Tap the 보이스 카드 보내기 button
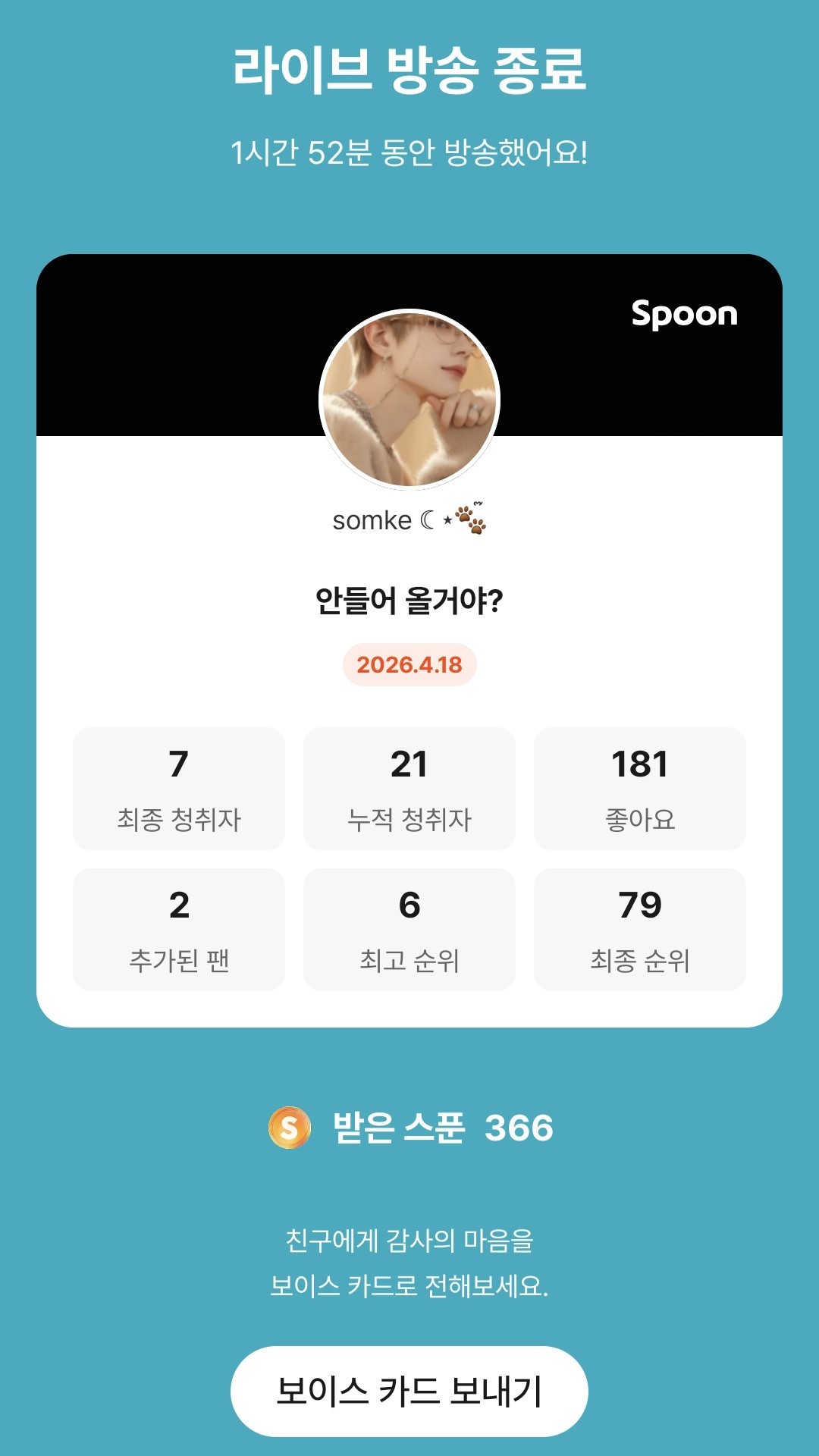The image size is (819, 1456). (409, 1391)
